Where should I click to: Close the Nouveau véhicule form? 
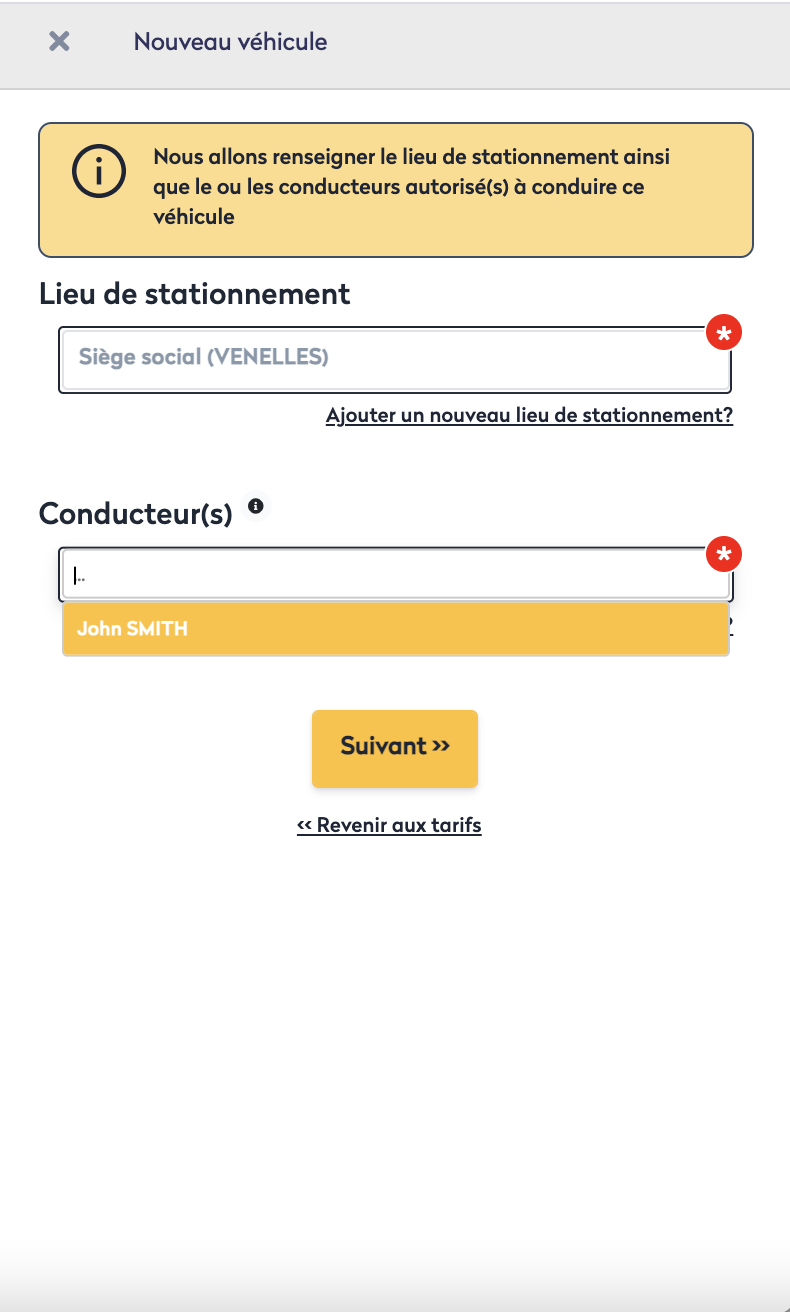60,42
